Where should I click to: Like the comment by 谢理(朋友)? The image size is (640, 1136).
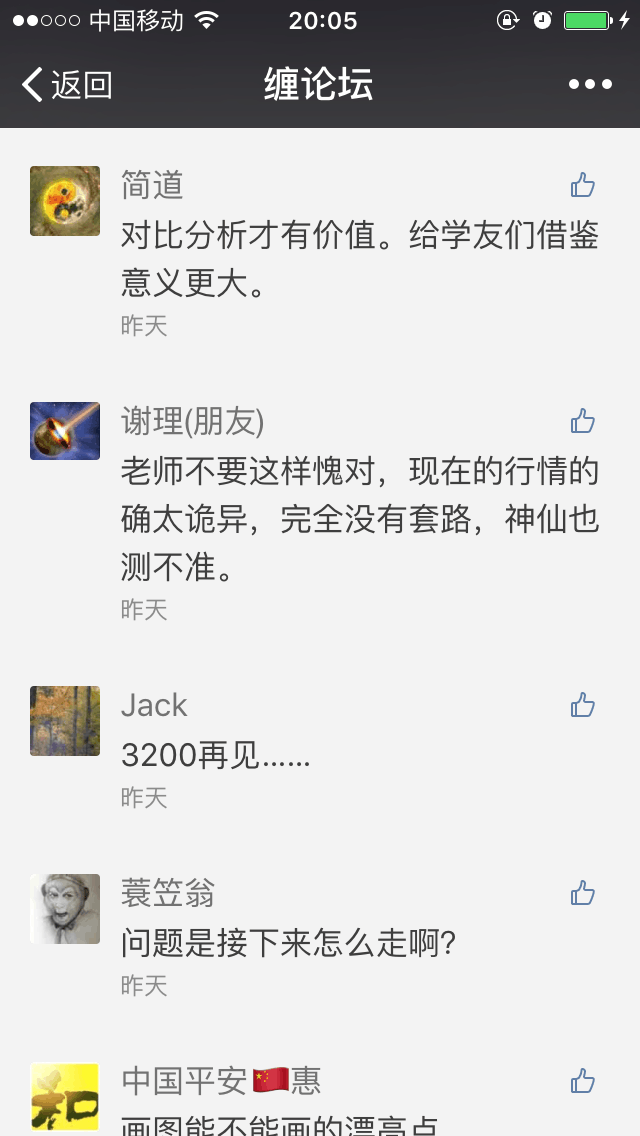pos(583,421)
